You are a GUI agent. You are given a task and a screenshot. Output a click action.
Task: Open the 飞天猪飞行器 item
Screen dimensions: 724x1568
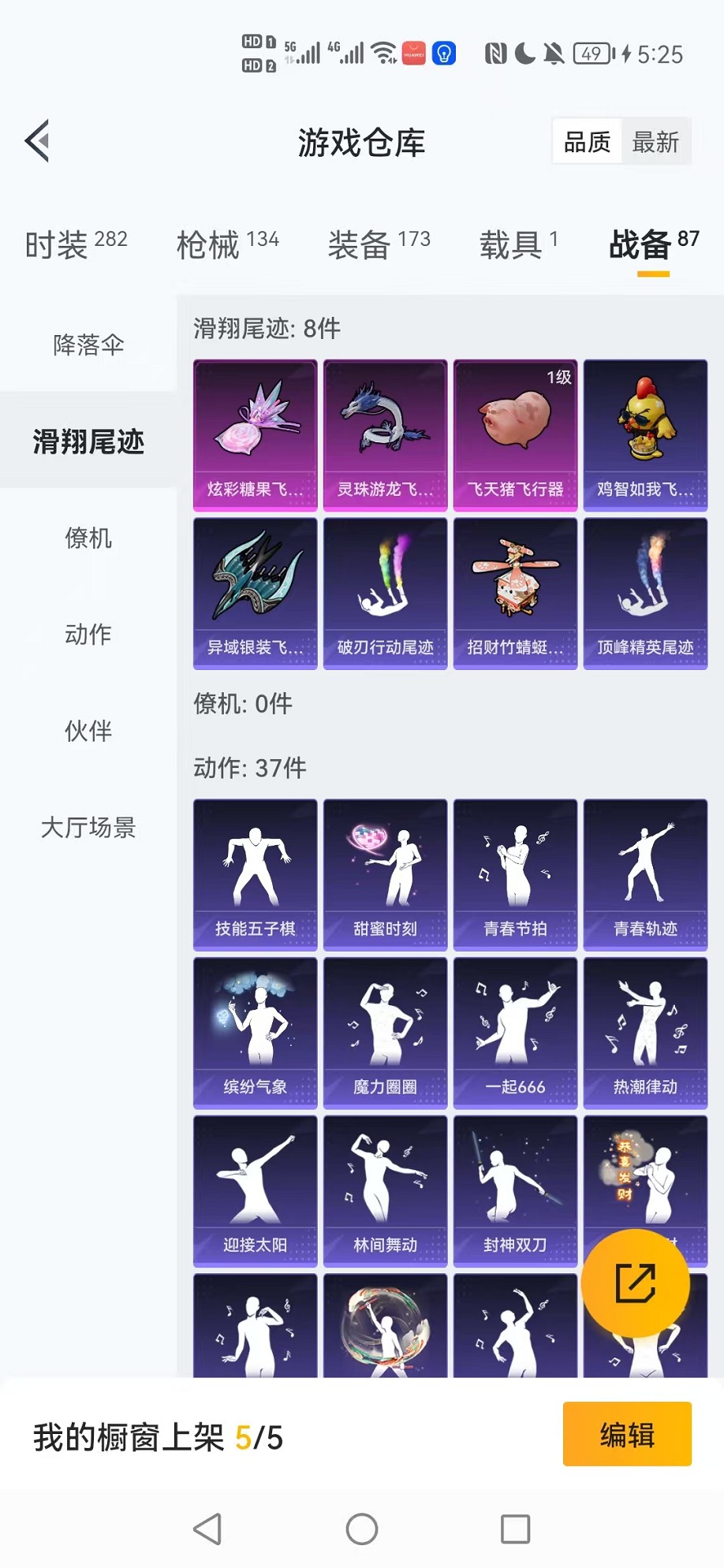click(515, 435)
